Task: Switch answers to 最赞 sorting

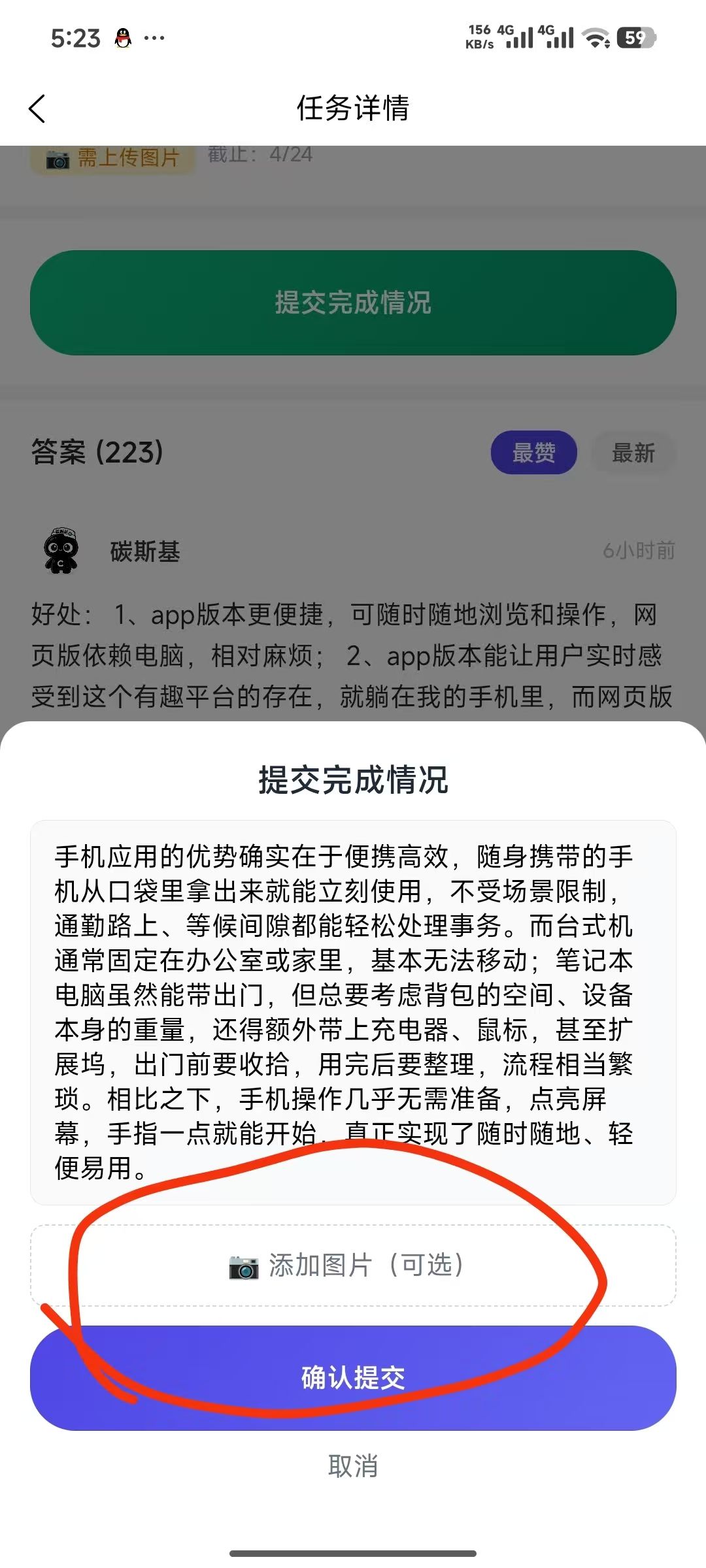Action: (x=533, y=453)
